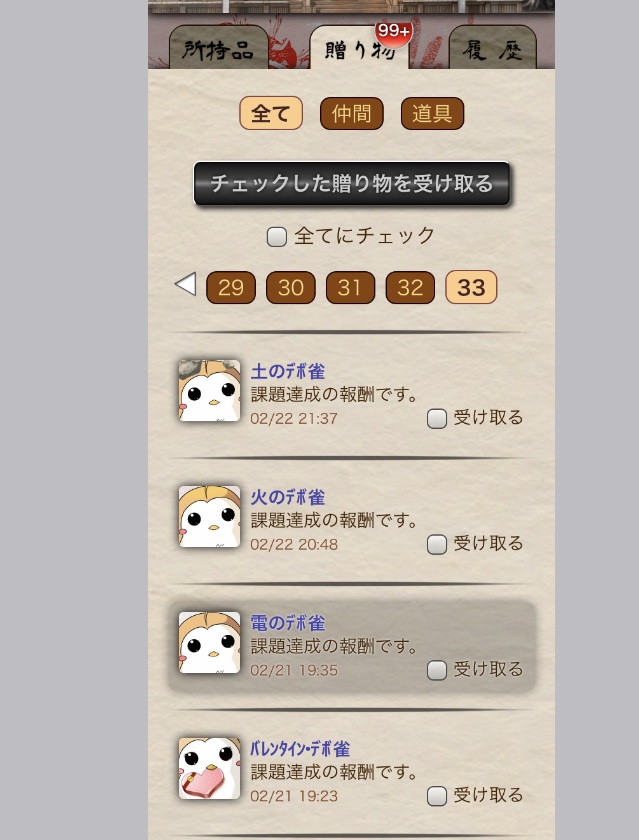The image size is (639, 840).
Task: Check 受け取る for 火のデボ雀
Action: [437, 545]
